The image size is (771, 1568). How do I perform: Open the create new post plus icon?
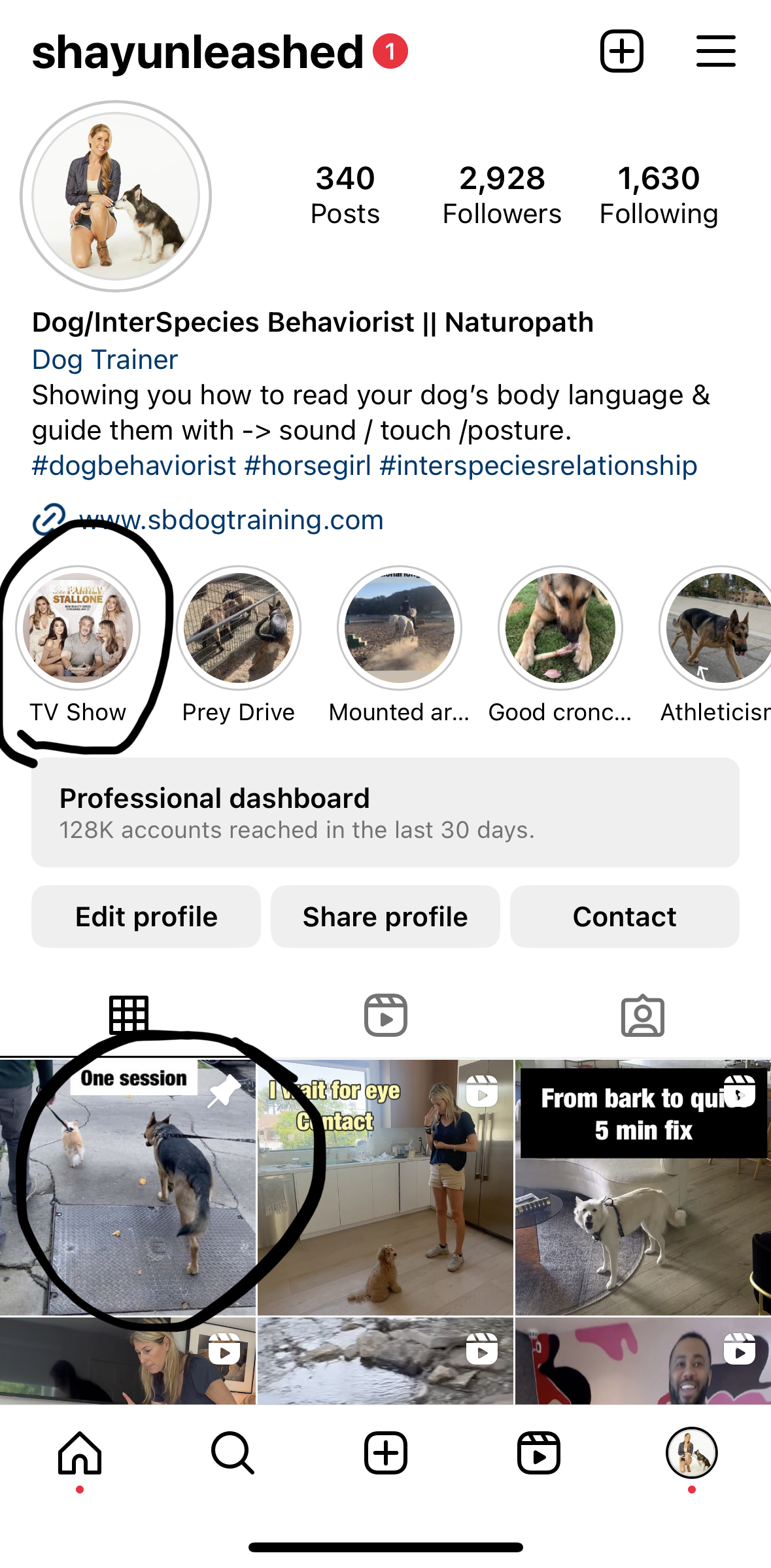(621, 51)
